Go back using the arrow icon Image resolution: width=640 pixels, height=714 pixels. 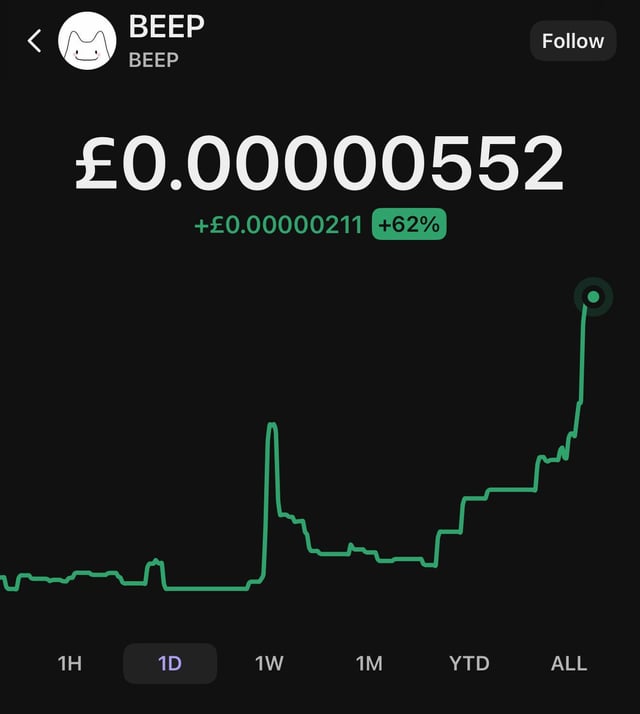tap(35, 41)
